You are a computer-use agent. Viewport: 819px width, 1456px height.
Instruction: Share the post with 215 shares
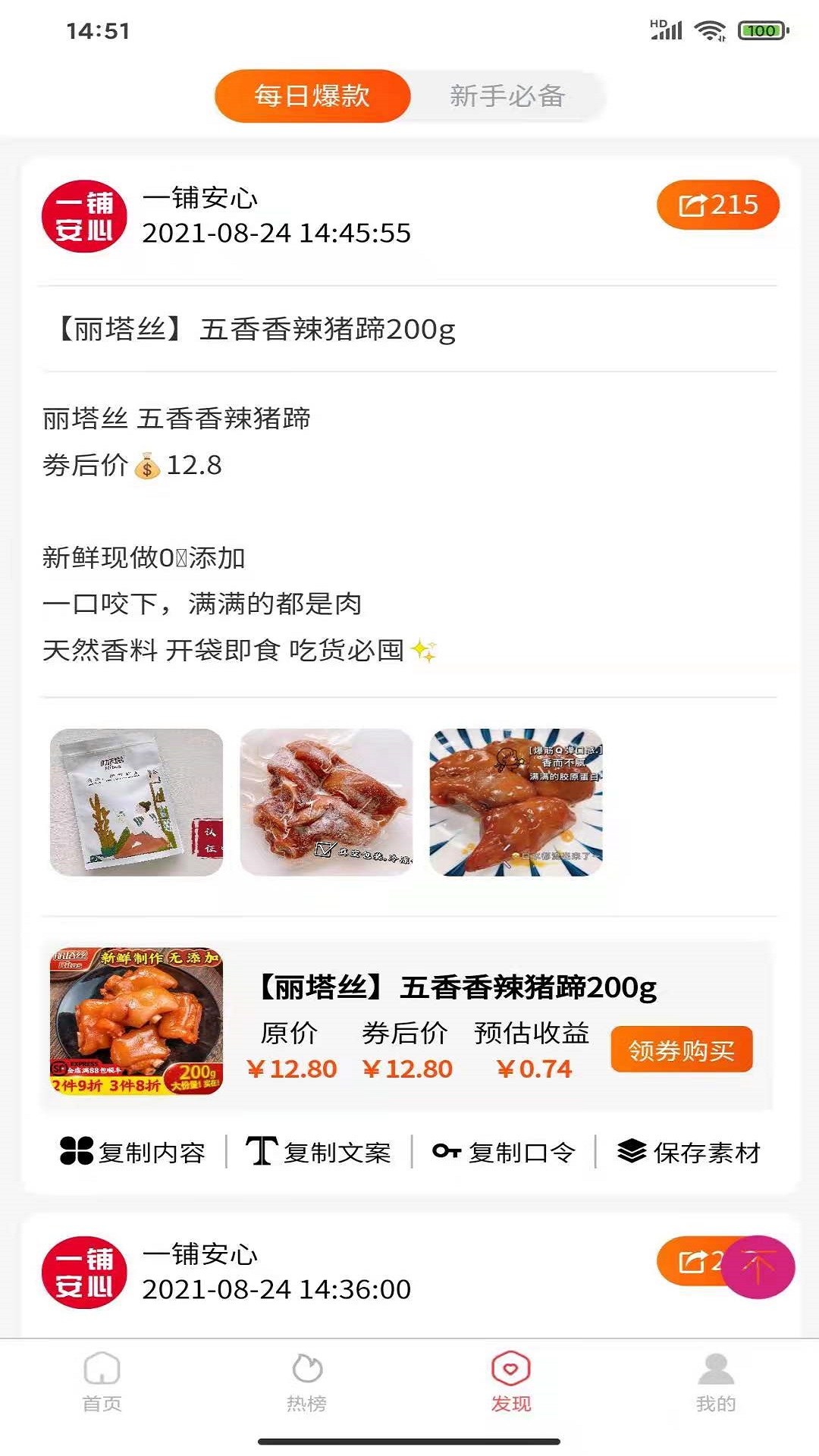(x=717, y=205)
